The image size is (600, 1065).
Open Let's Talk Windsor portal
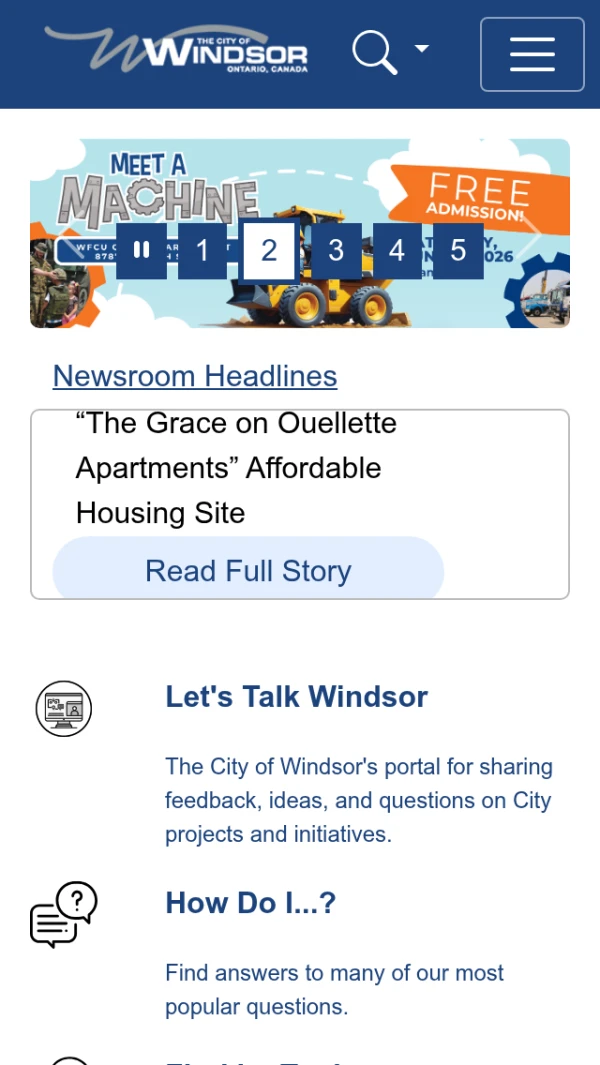click(297, 697)
